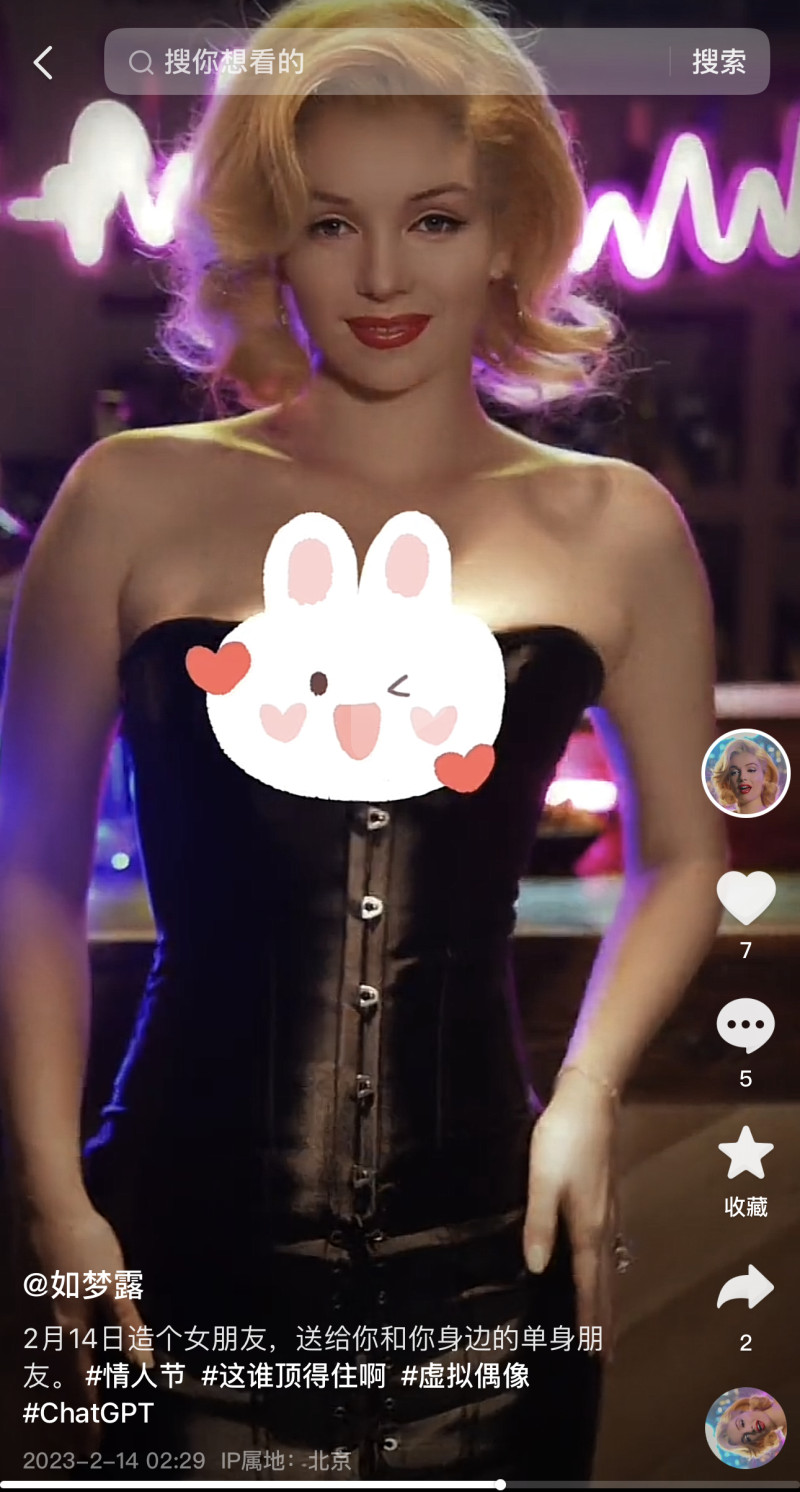The image size is (800, 1492).
Task: Open the creator's avatar profile
Action: point(746,774)
